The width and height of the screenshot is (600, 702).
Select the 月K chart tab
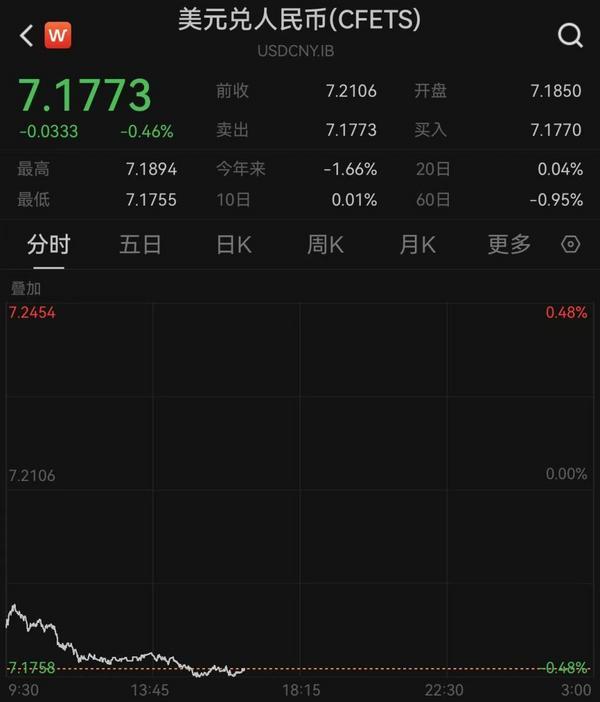[x=417, y=245]
